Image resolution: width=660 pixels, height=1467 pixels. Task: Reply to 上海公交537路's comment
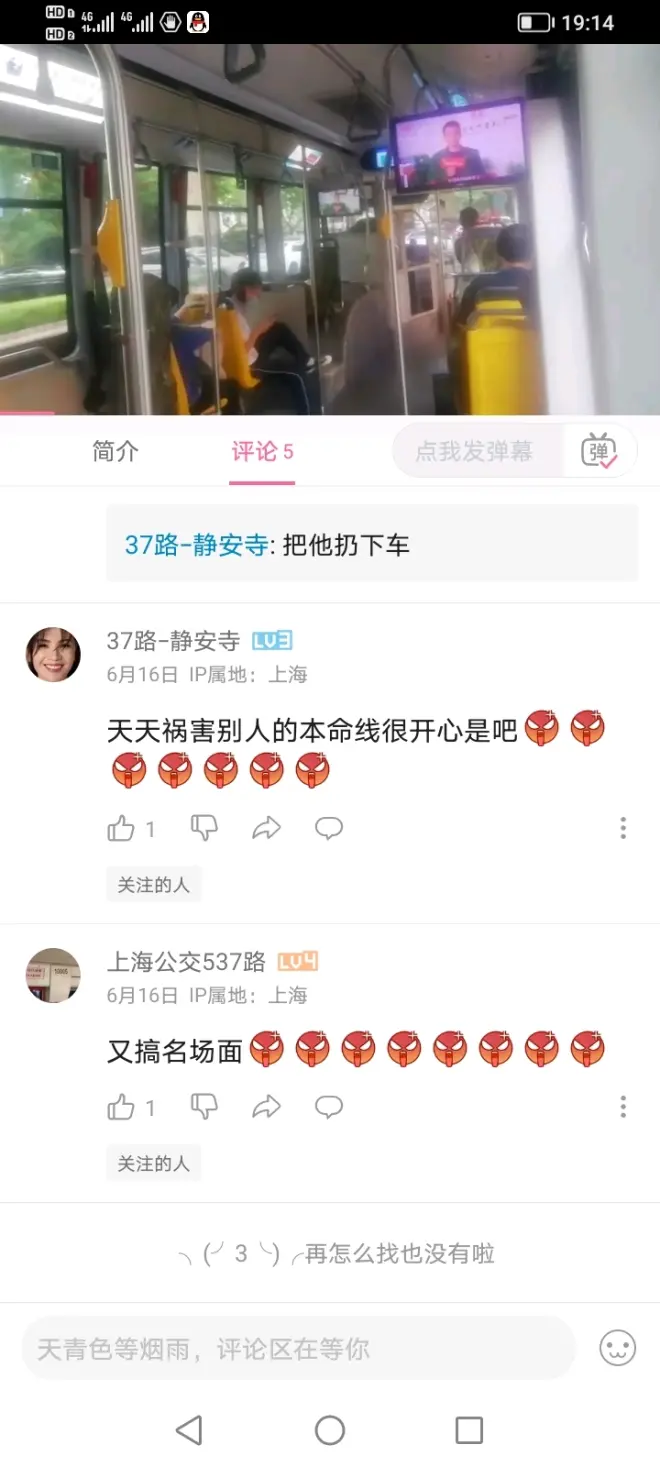click(x=329, y=1106)
